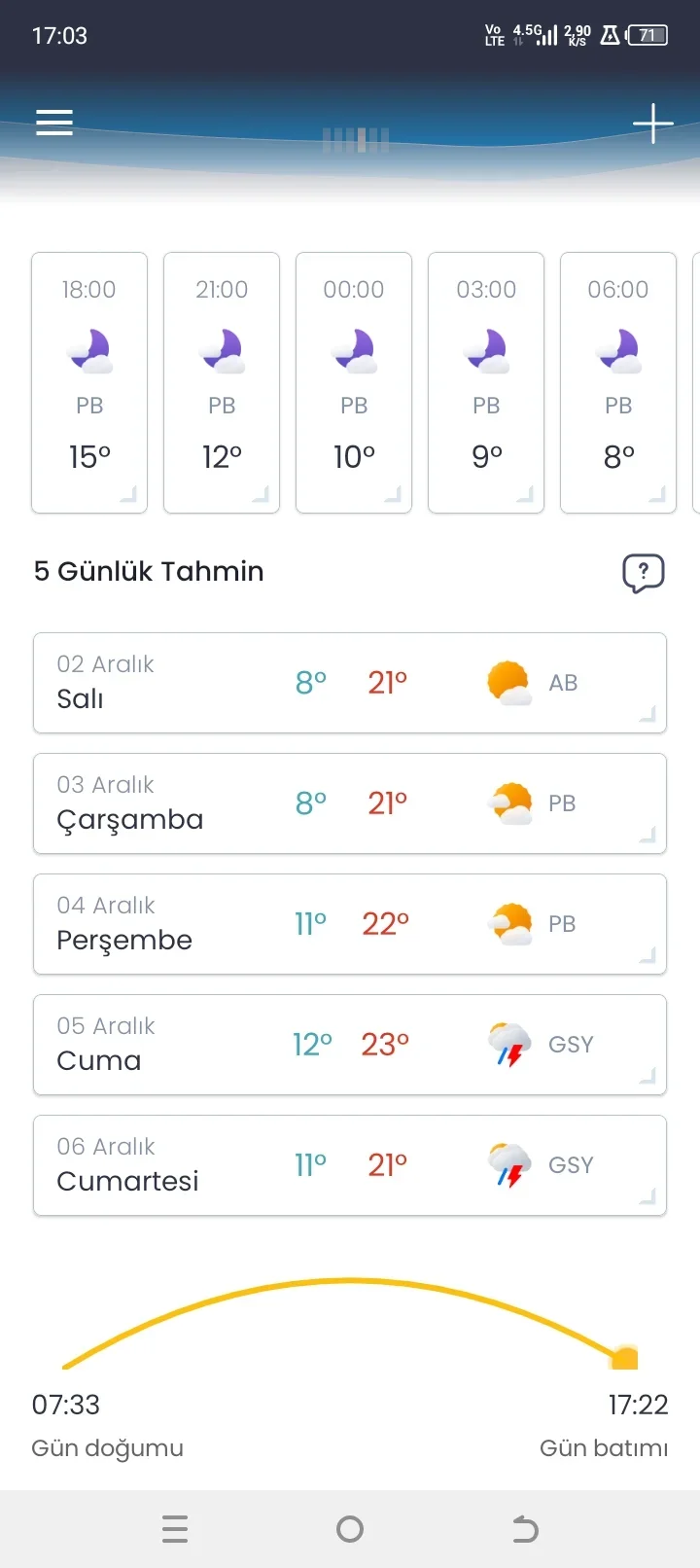700x1568 pixels.
Task: Tap the partly cloudy icon for Çarşamba
Action: 507,802
